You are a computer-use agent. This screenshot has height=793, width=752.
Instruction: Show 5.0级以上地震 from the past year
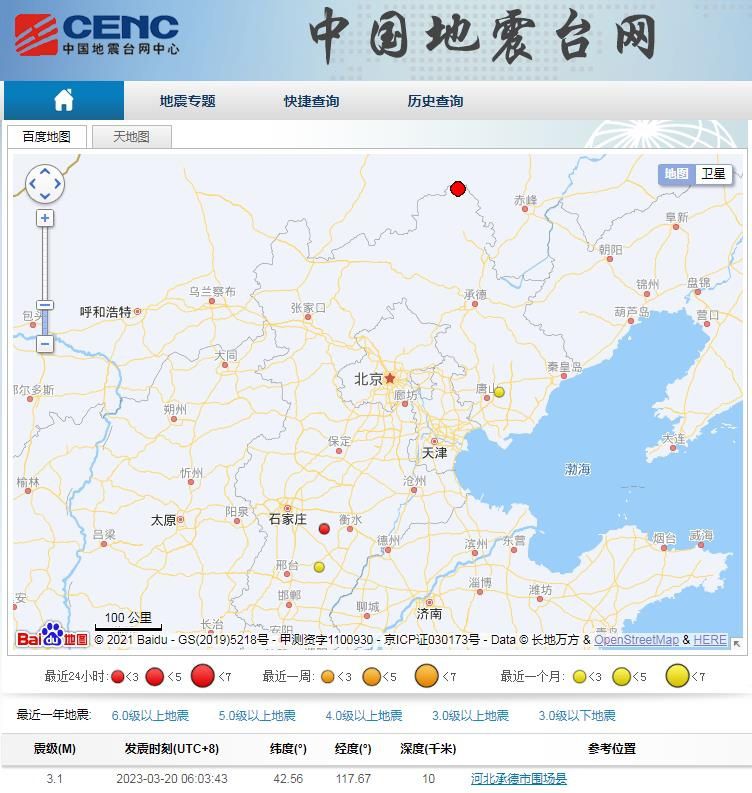tap(257, 716)
